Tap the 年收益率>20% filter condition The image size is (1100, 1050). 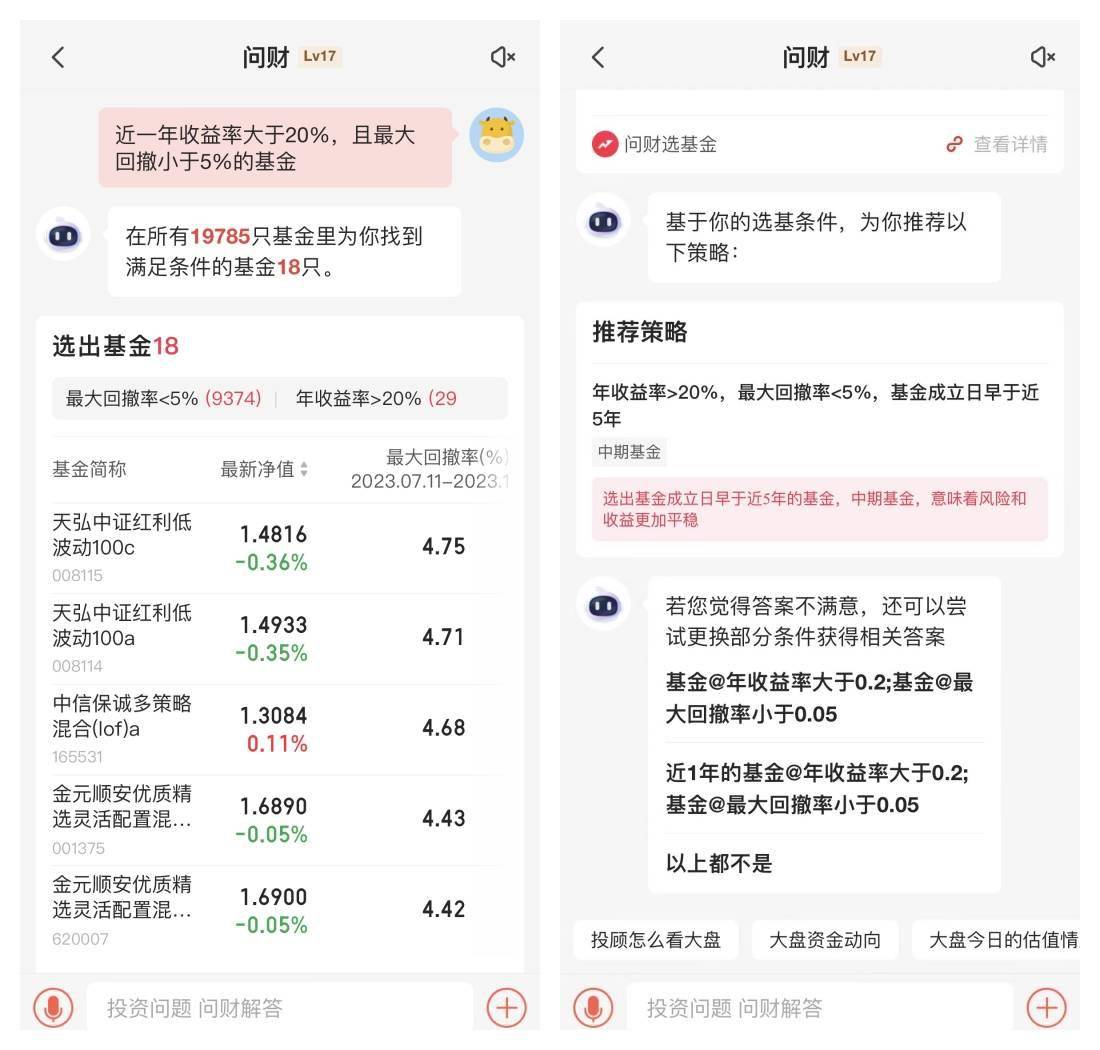point(375,398)
